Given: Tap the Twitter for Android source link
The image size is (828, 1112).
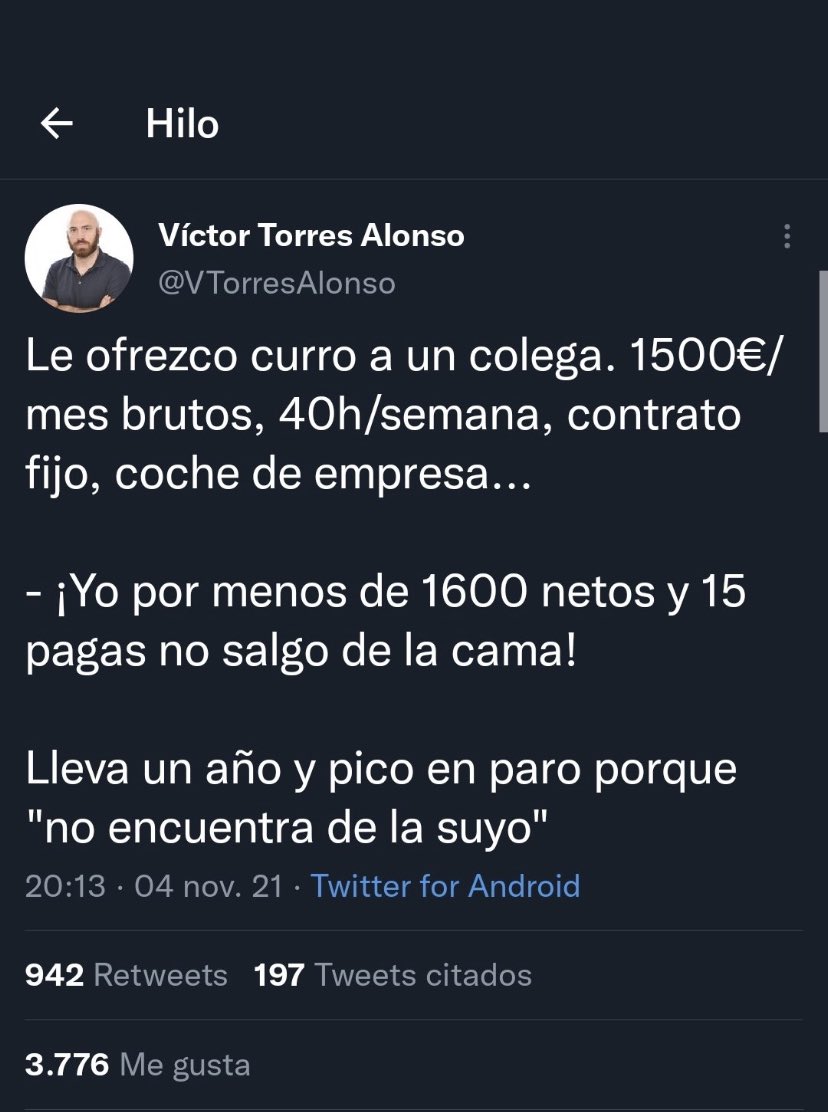Looking at the screenshot, I should click(x=445, y=886).
